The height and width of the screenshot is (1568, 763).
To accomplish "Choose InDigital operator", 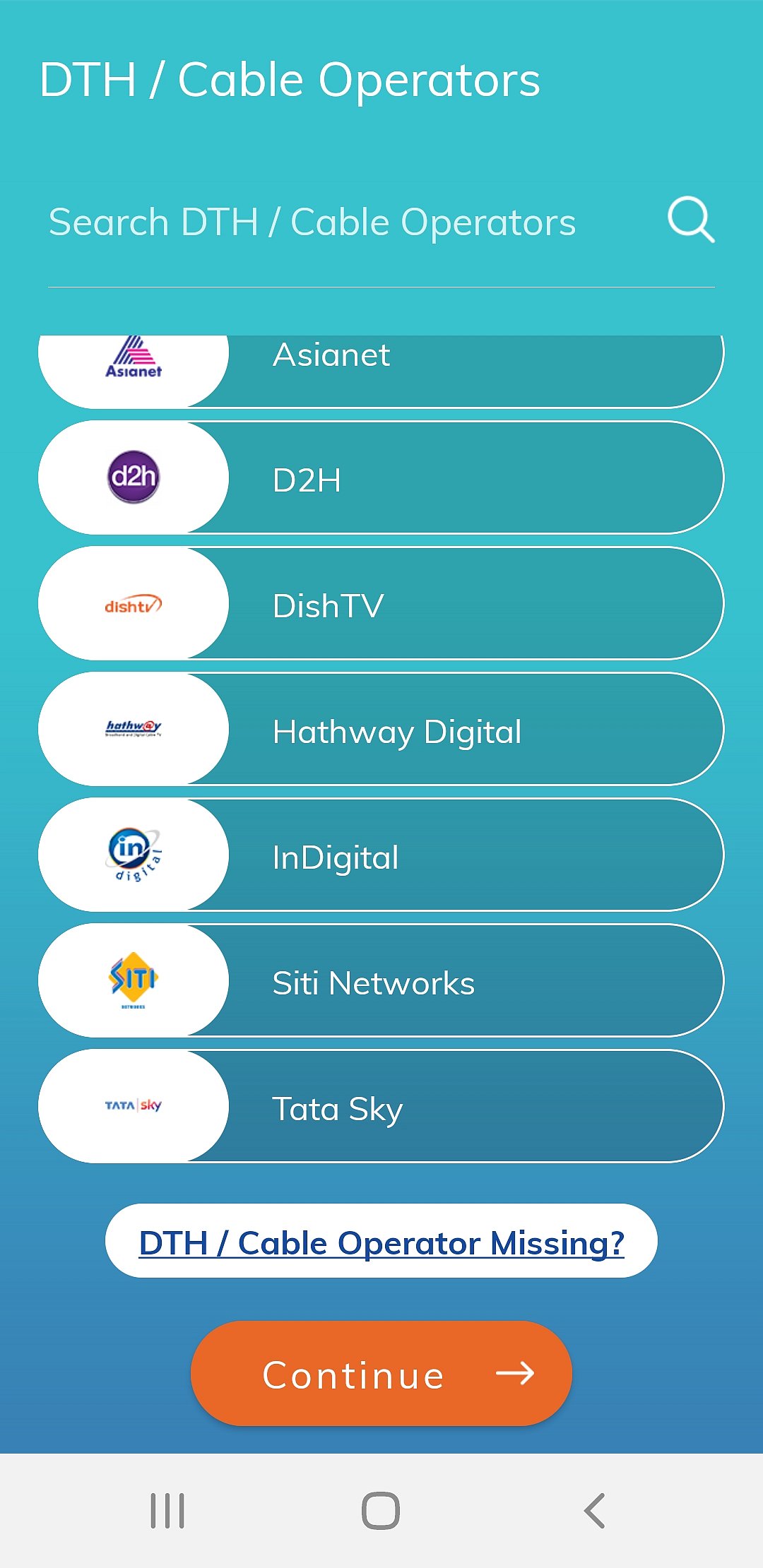I will [381, 855].
